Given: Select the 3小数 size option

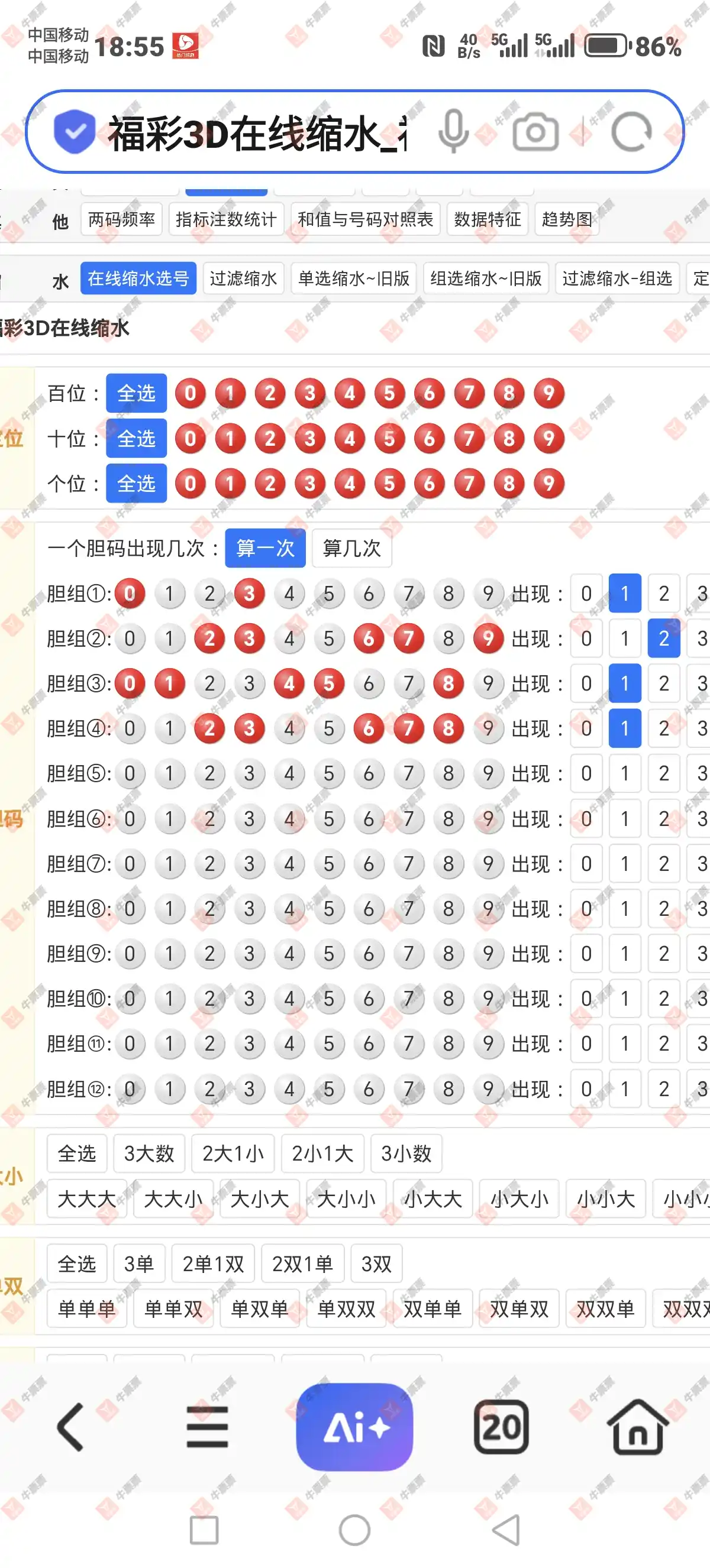Looking at the screenshot, I should point(406,1152).
